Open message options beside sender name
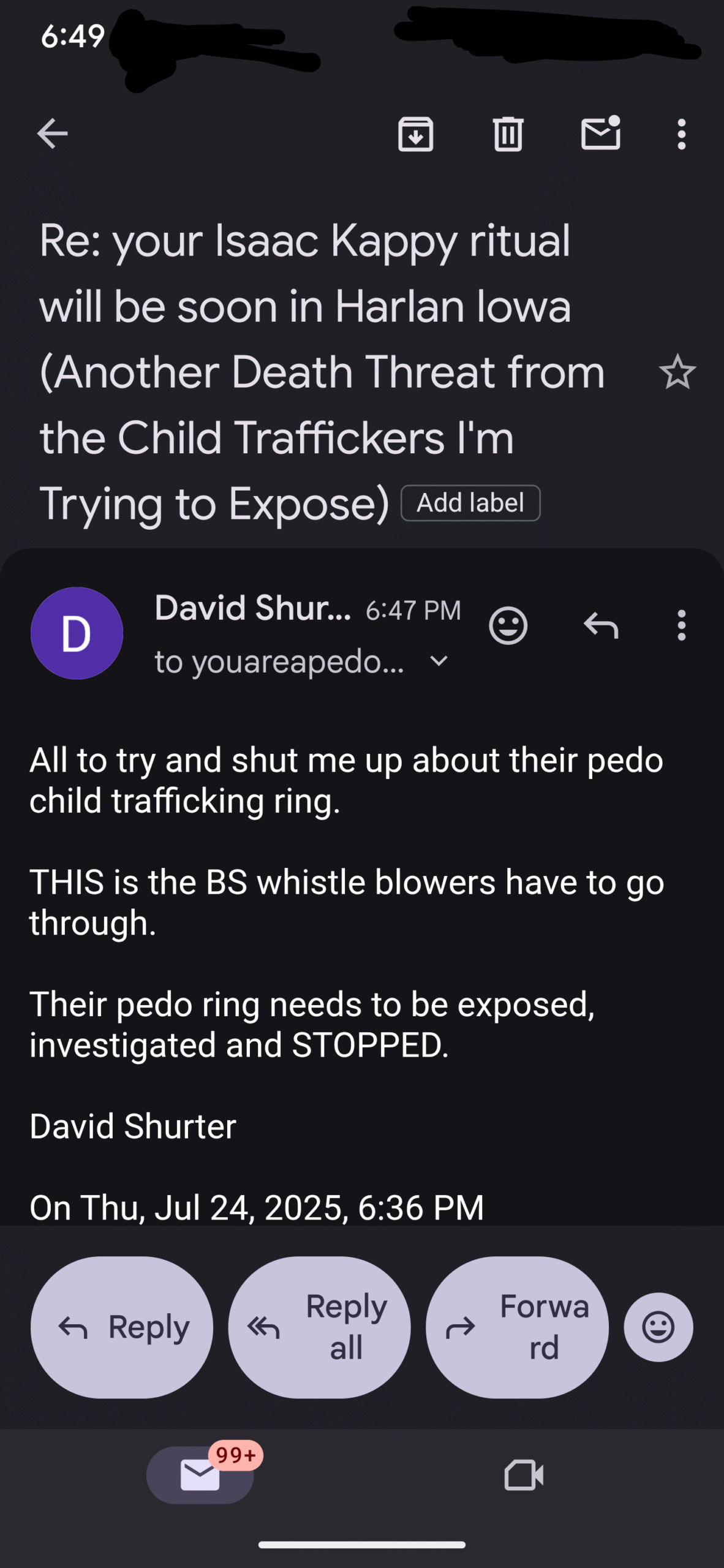Viewport: 724px width, 1568px height. (x=681, y=625)
